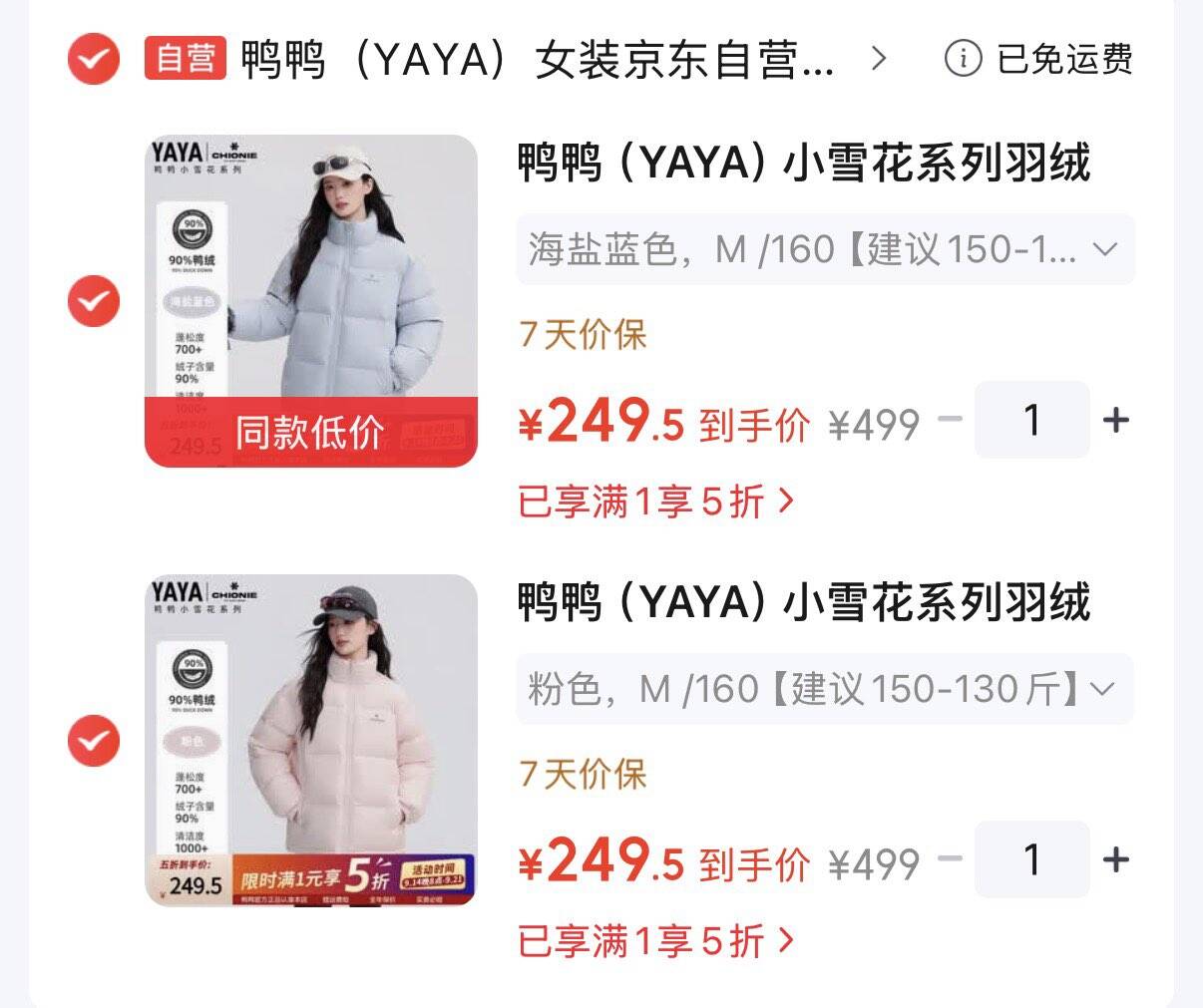
Task: Uncheck the 鸭鸭 (YAYA) store checkbox
Action: click(94, 59)
